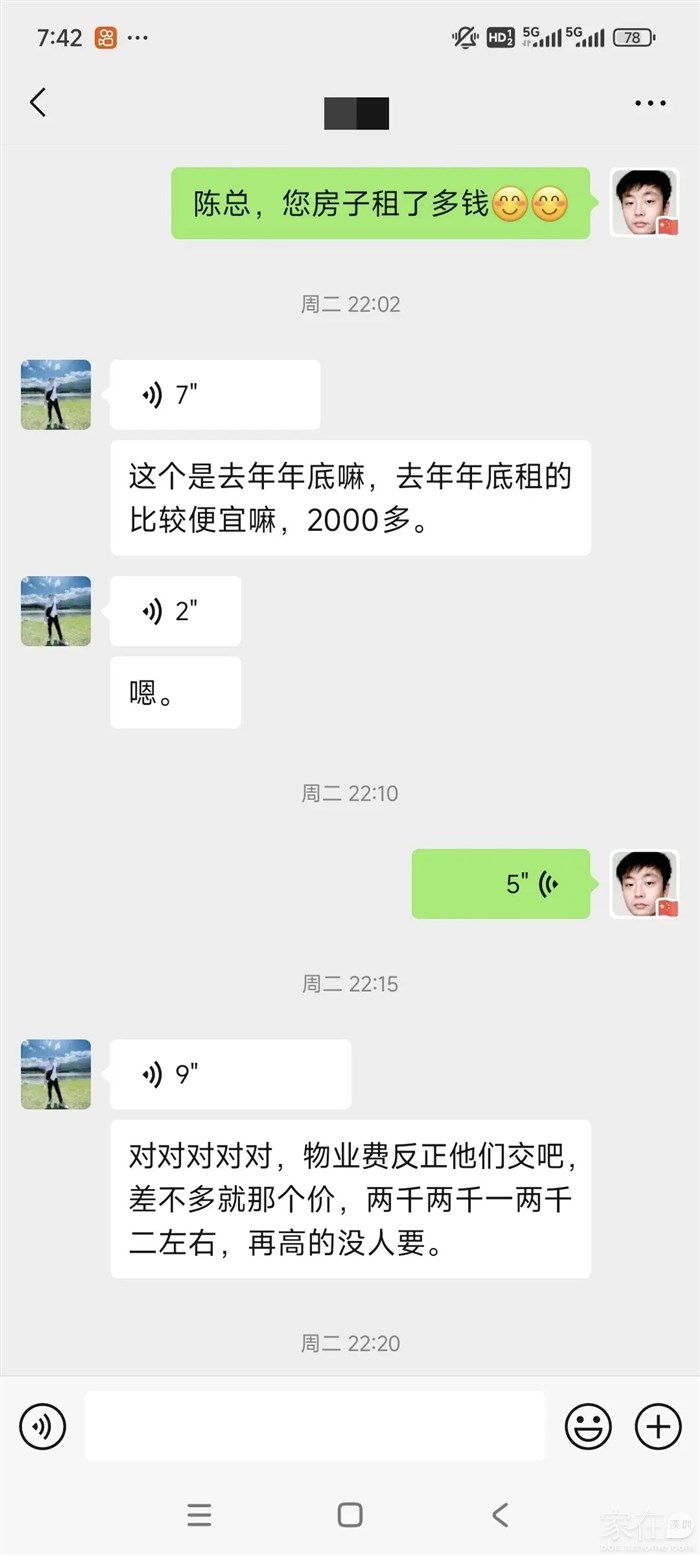700x1555 pixels.
Task: Go back to the chat list
Action: (x=38, y=102)
